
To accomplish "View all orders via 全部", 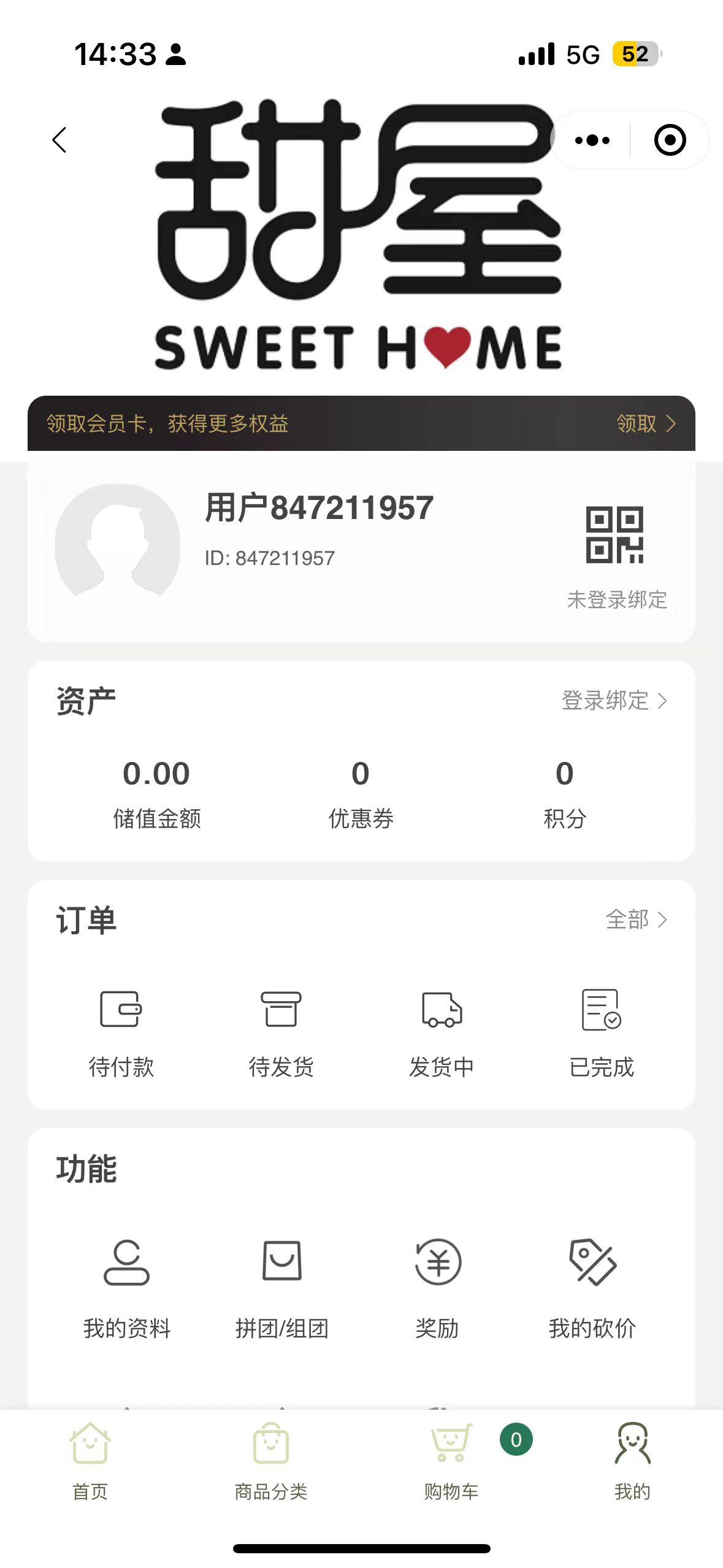I will click(636, 919).
